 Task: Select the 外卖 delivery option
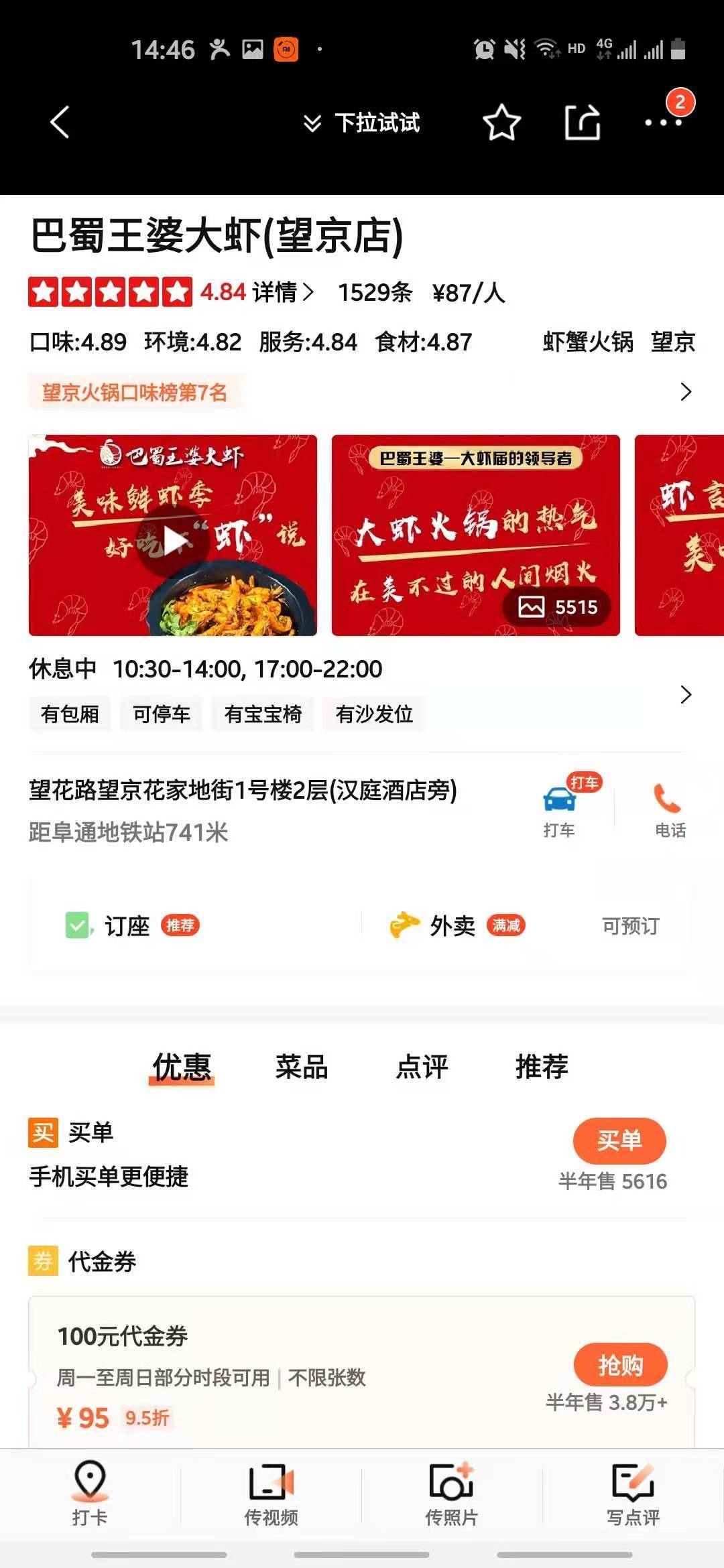coord(448,927)
